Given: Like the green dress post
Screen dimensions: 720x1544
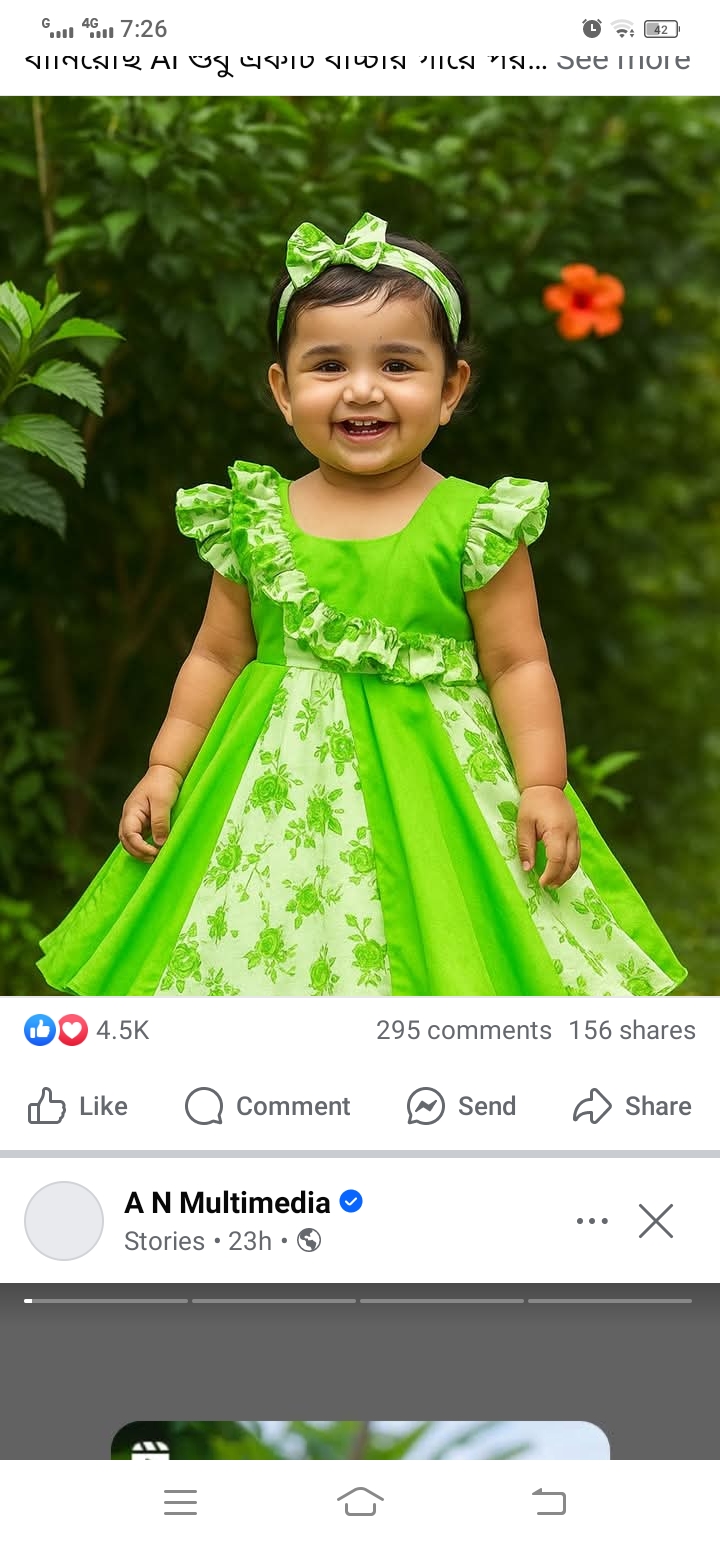Looking at the screenshot, I should (78, 1106).
